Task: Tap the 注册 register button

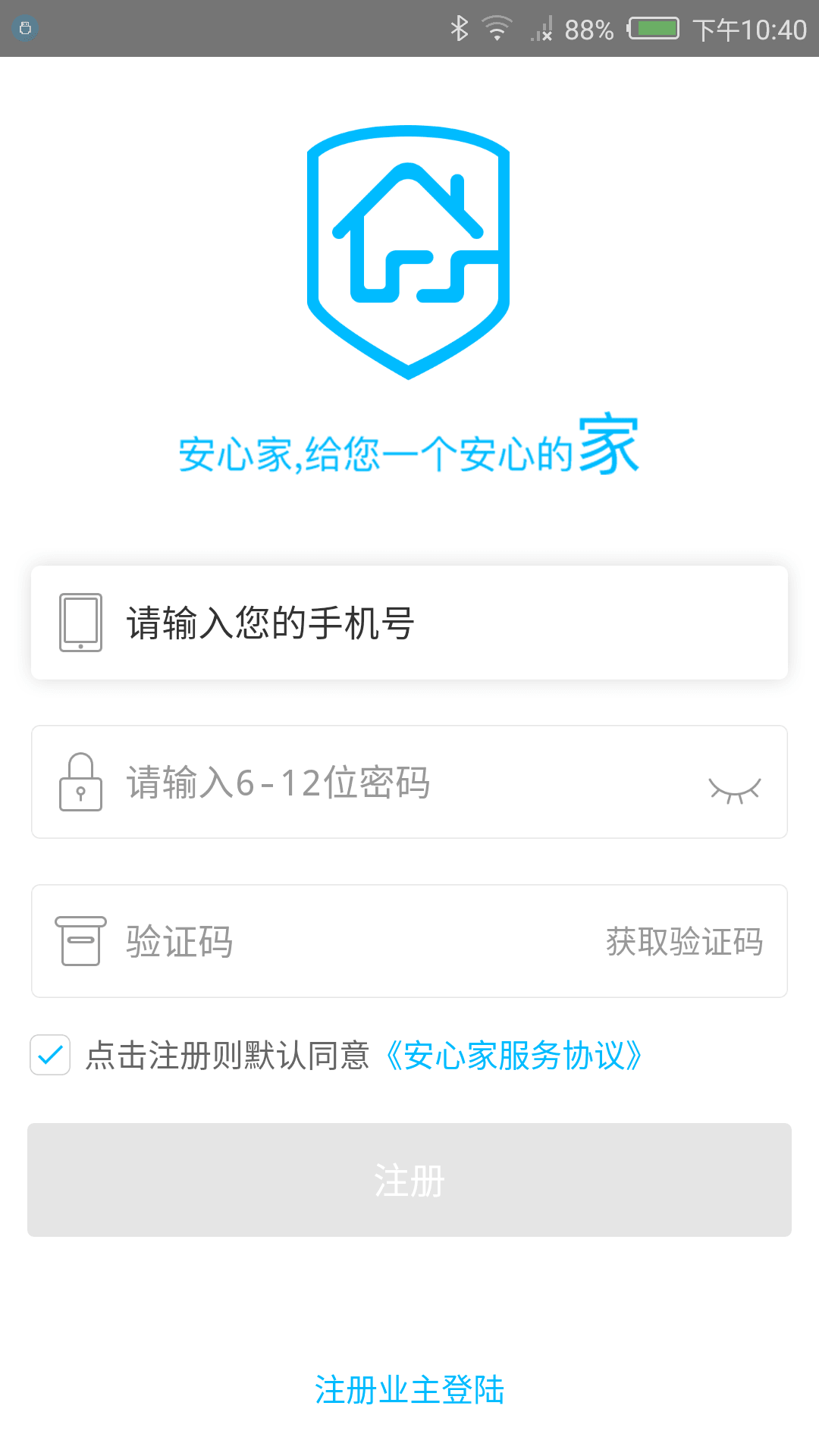Action: [x=409, y=1180]
